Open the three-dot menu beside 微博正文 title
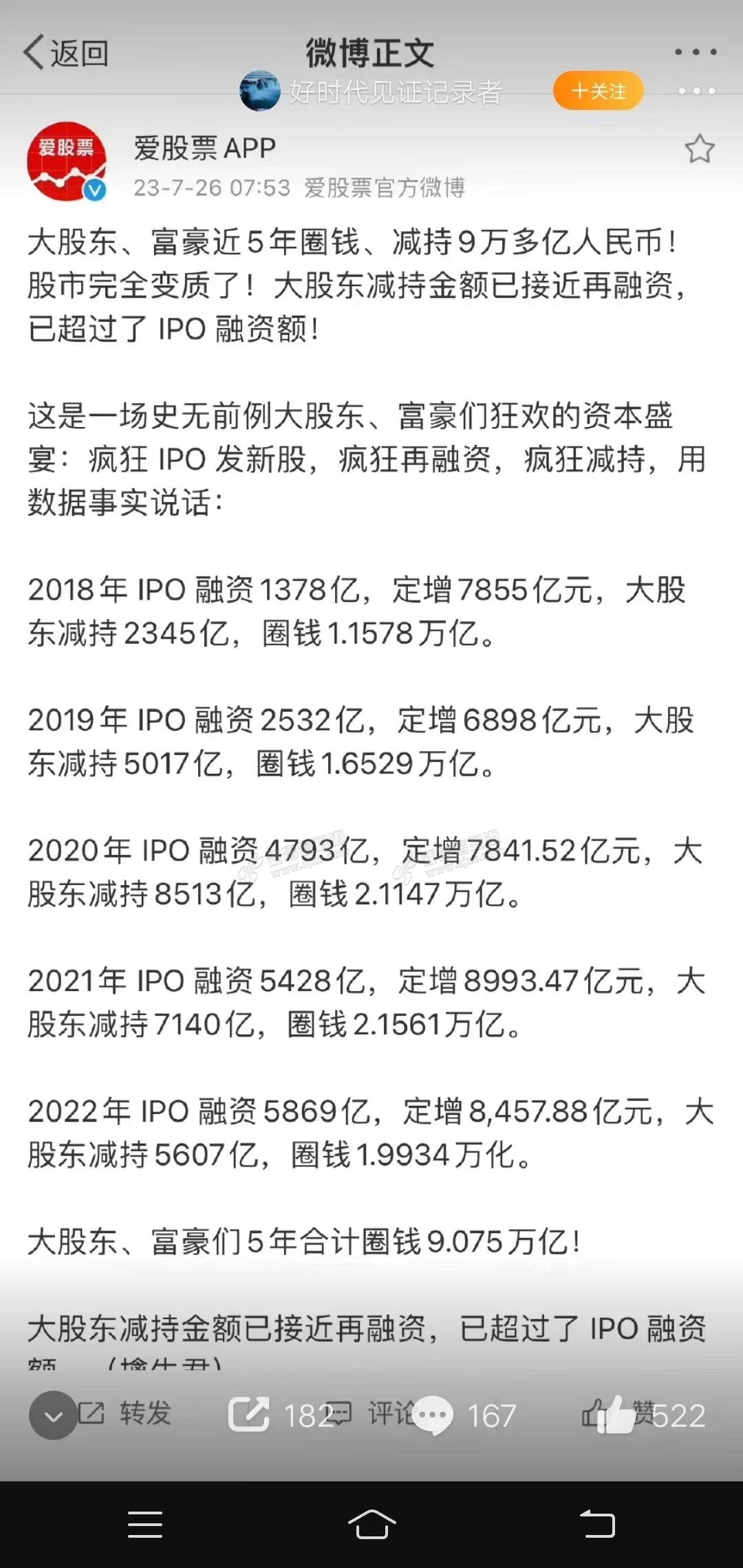The image size is (743, 1568). (x=695, y=52)
